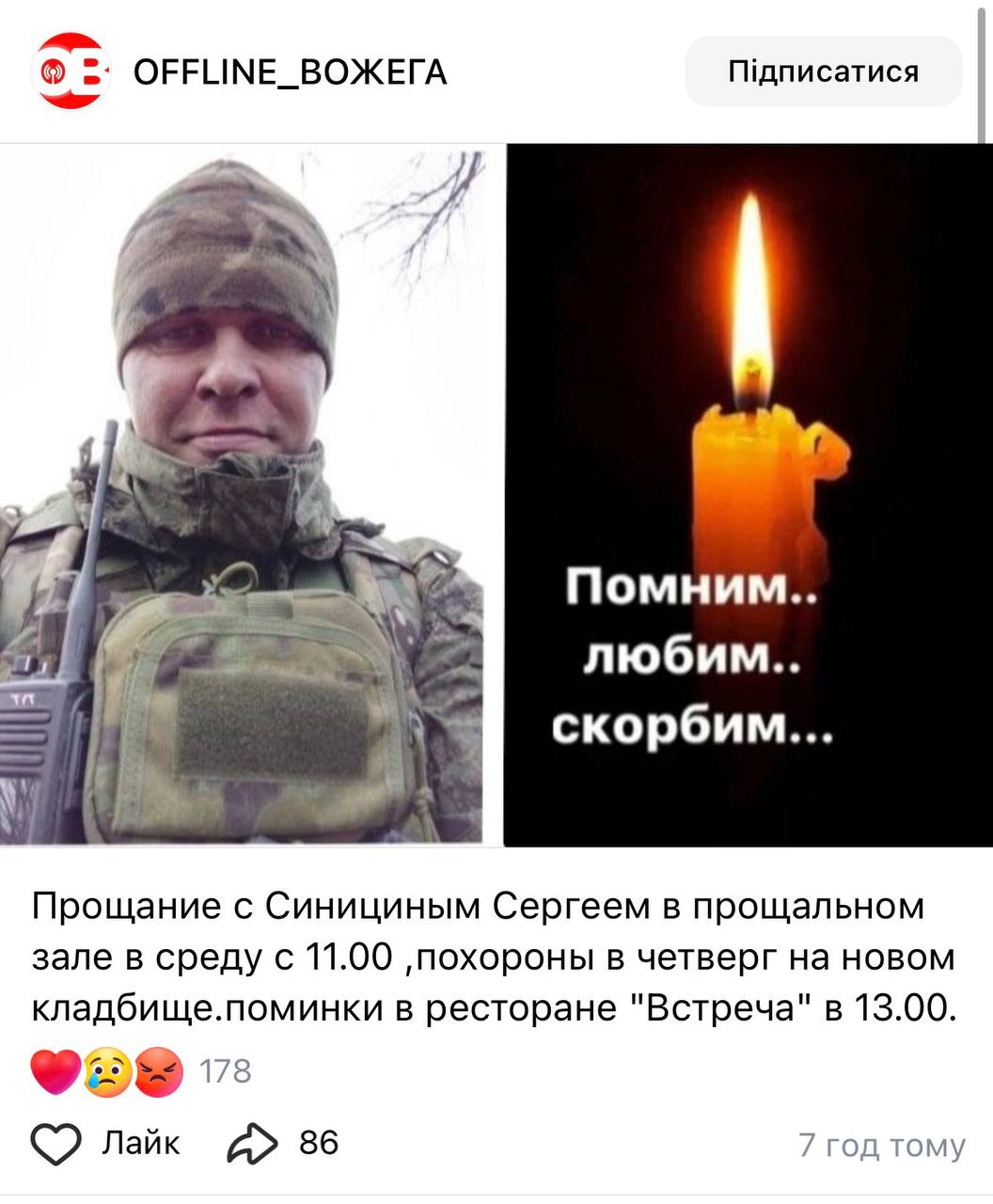Open the soldier photo in the post

click(243, 497)
